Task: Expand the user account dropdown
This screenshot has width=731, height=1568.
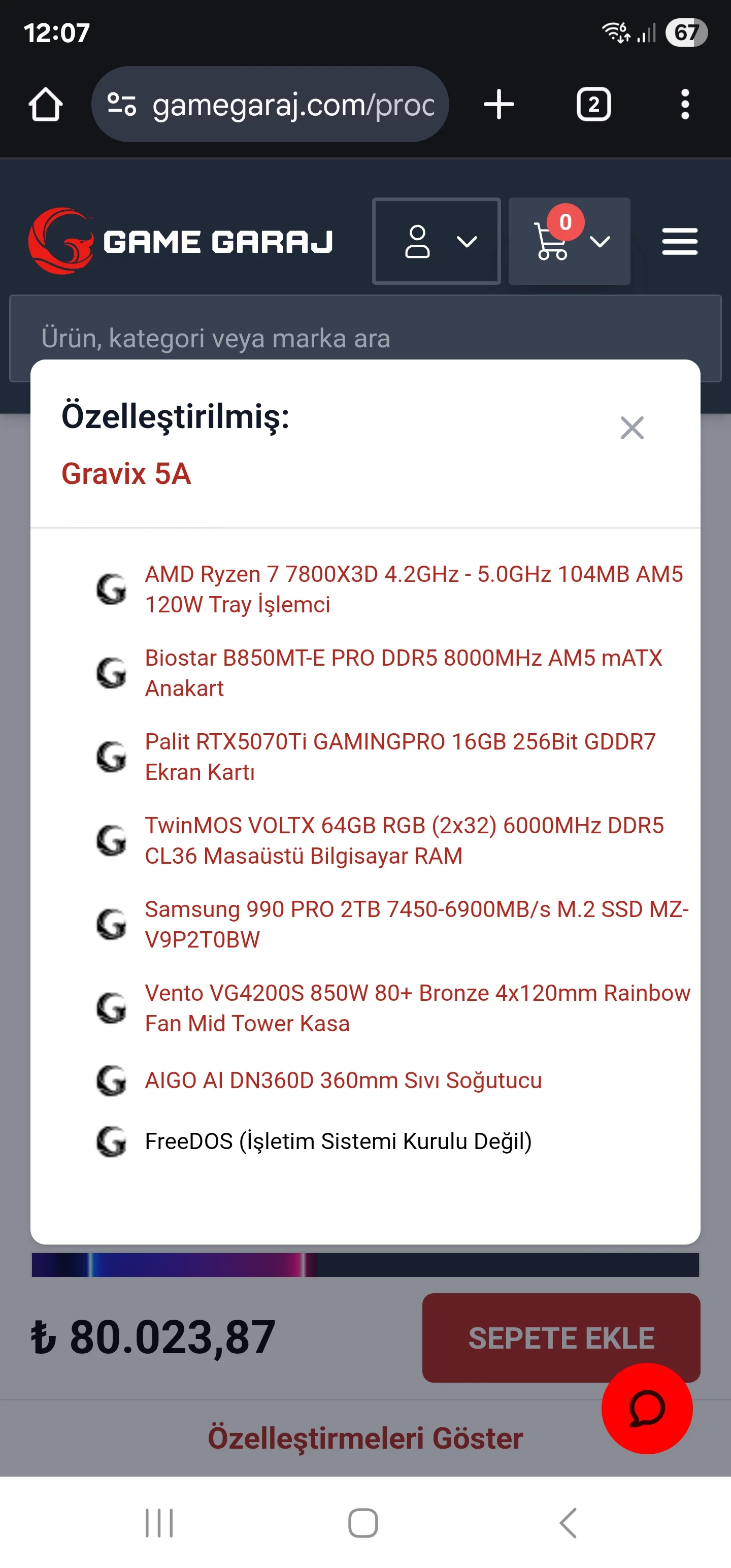Action: (437, 242)
